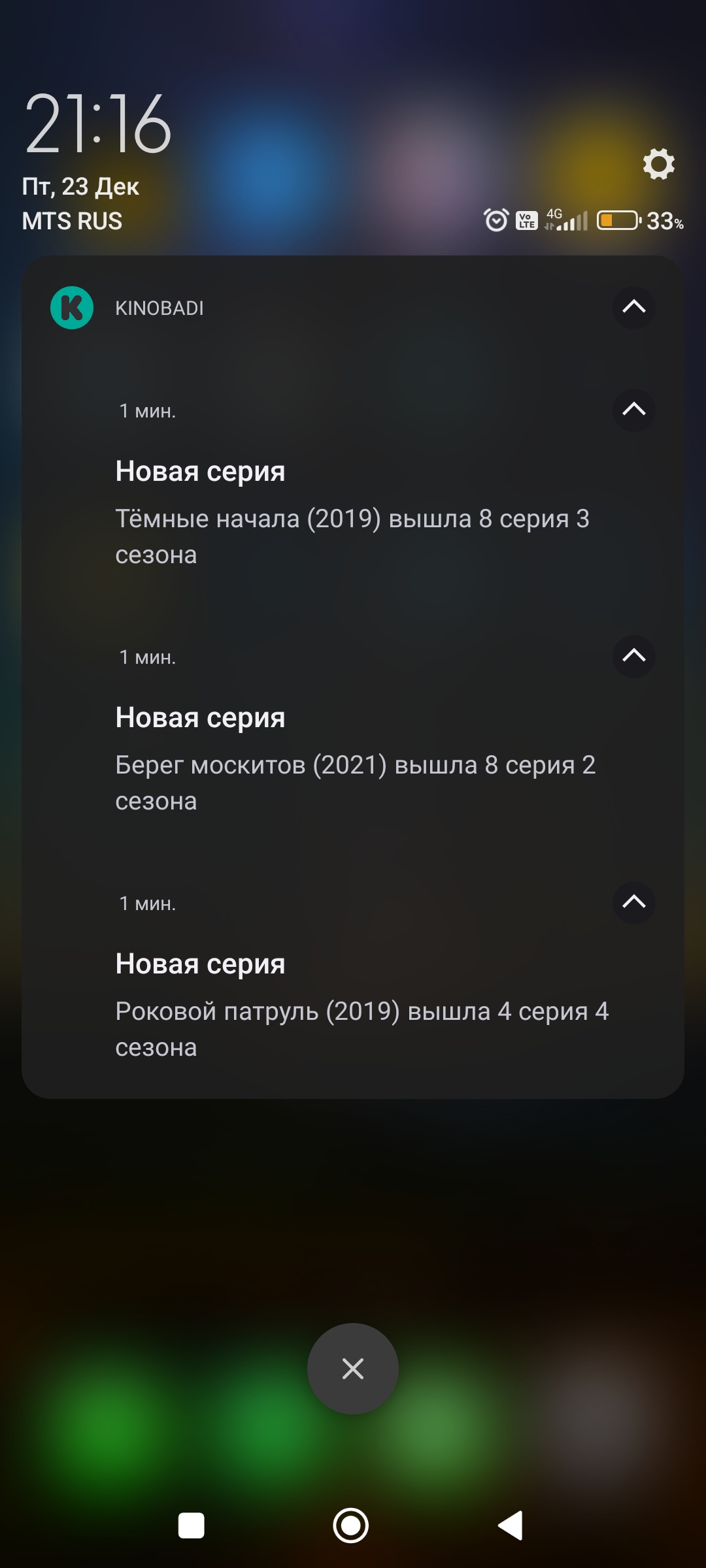Tap the back navigation button

click(511, 1526)
